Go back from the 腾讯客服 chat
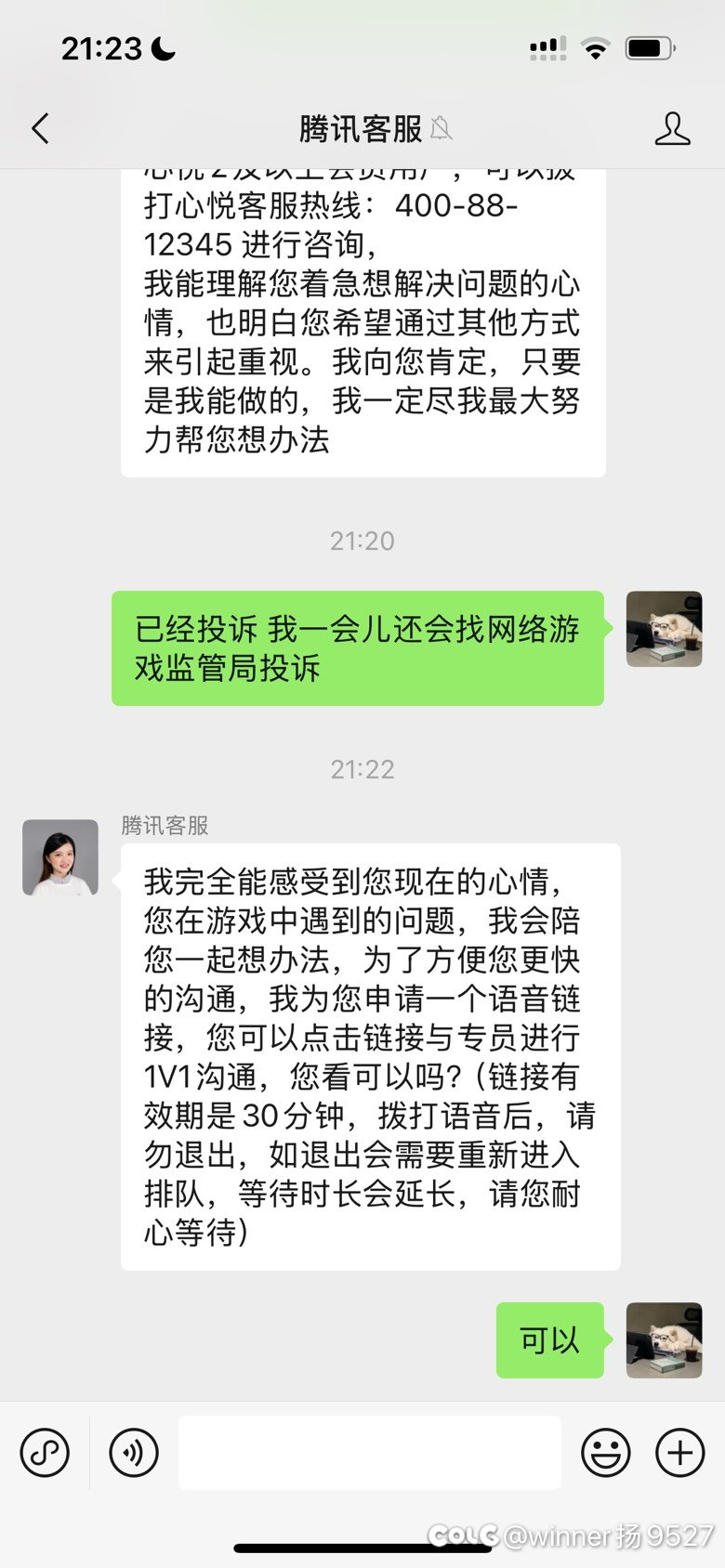 40,128
